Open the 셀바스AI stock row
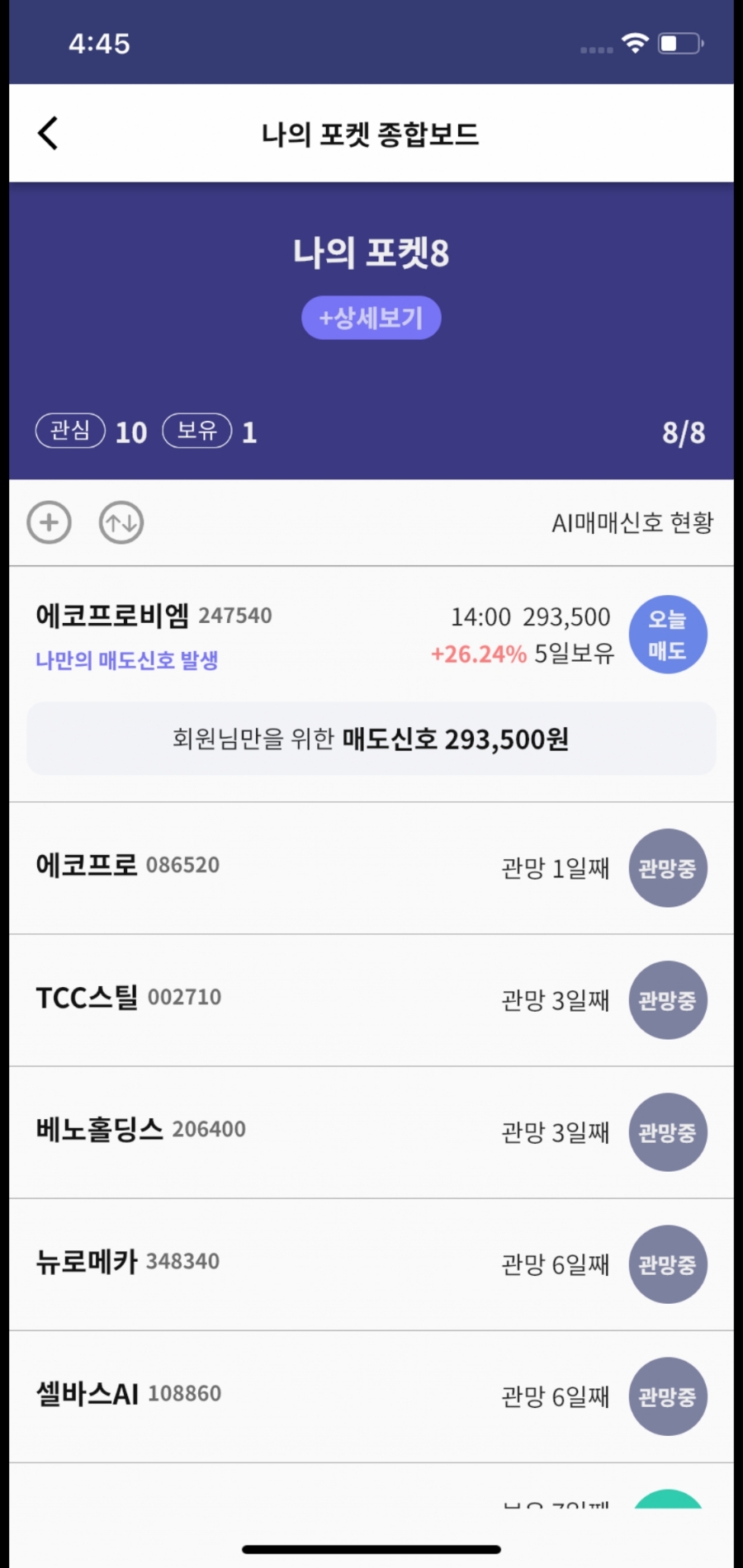This screenshot has width=743, height=1568. (x=248, y=1395)
